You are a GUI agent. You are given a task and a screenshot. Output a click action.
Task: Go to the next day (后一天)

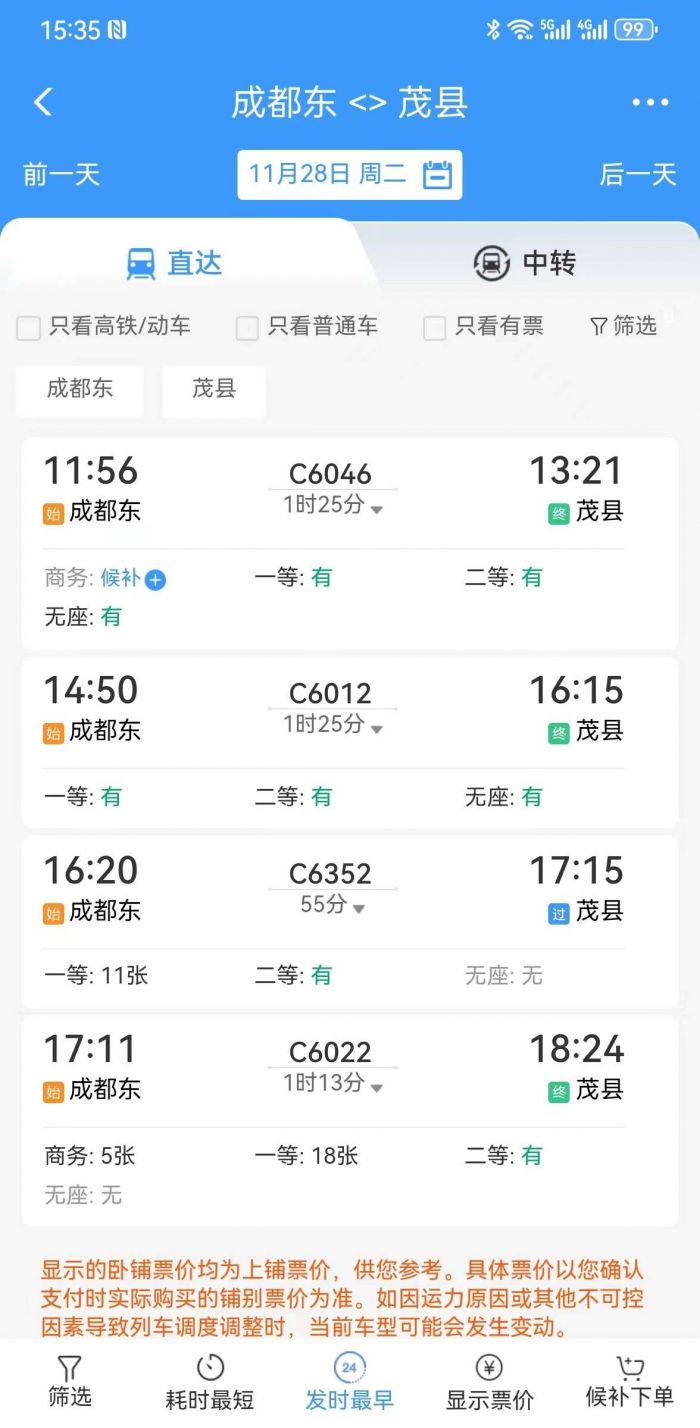(638, 174)
